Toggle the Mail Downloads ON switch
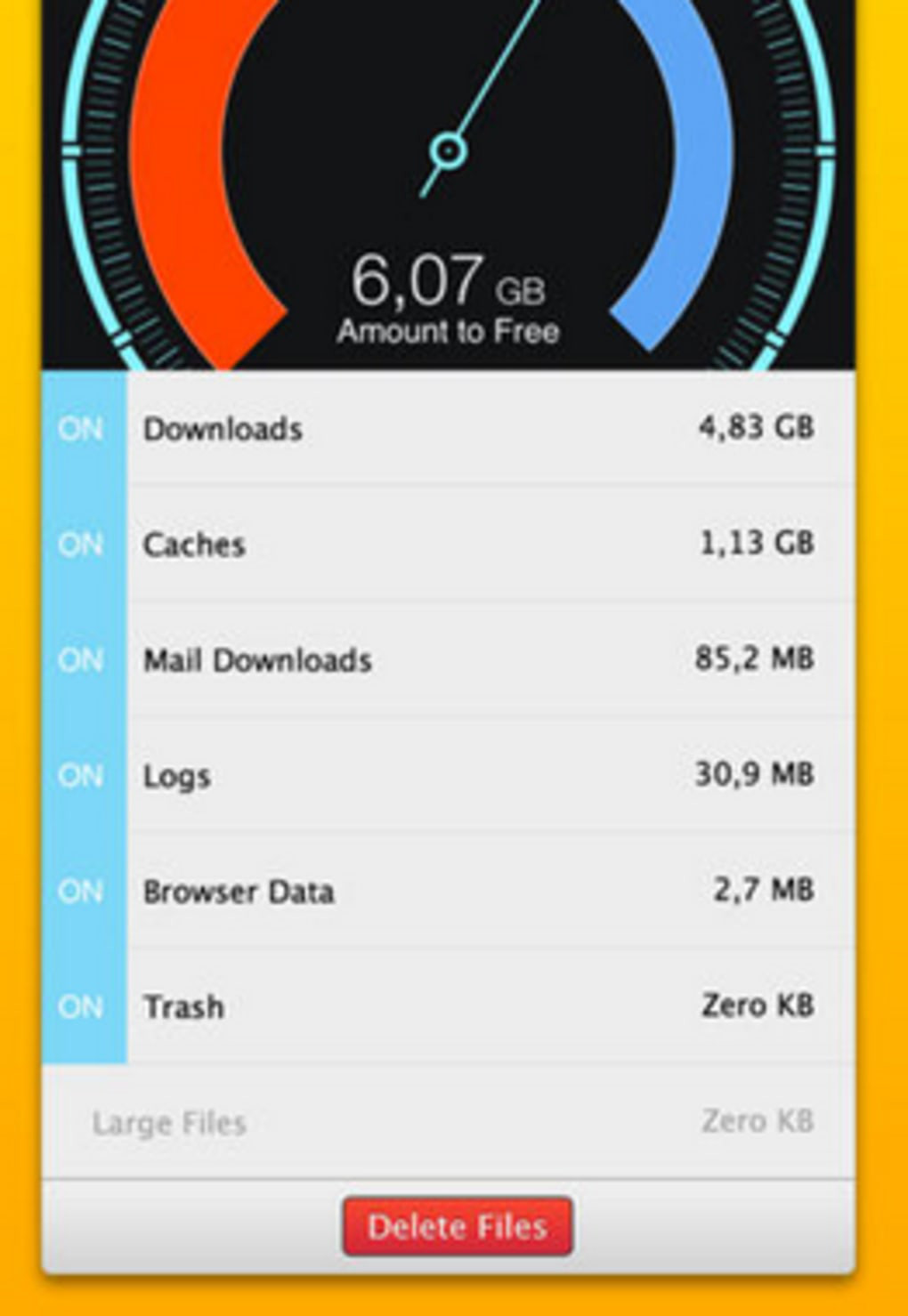908x1316 pixels. point(82,660)
